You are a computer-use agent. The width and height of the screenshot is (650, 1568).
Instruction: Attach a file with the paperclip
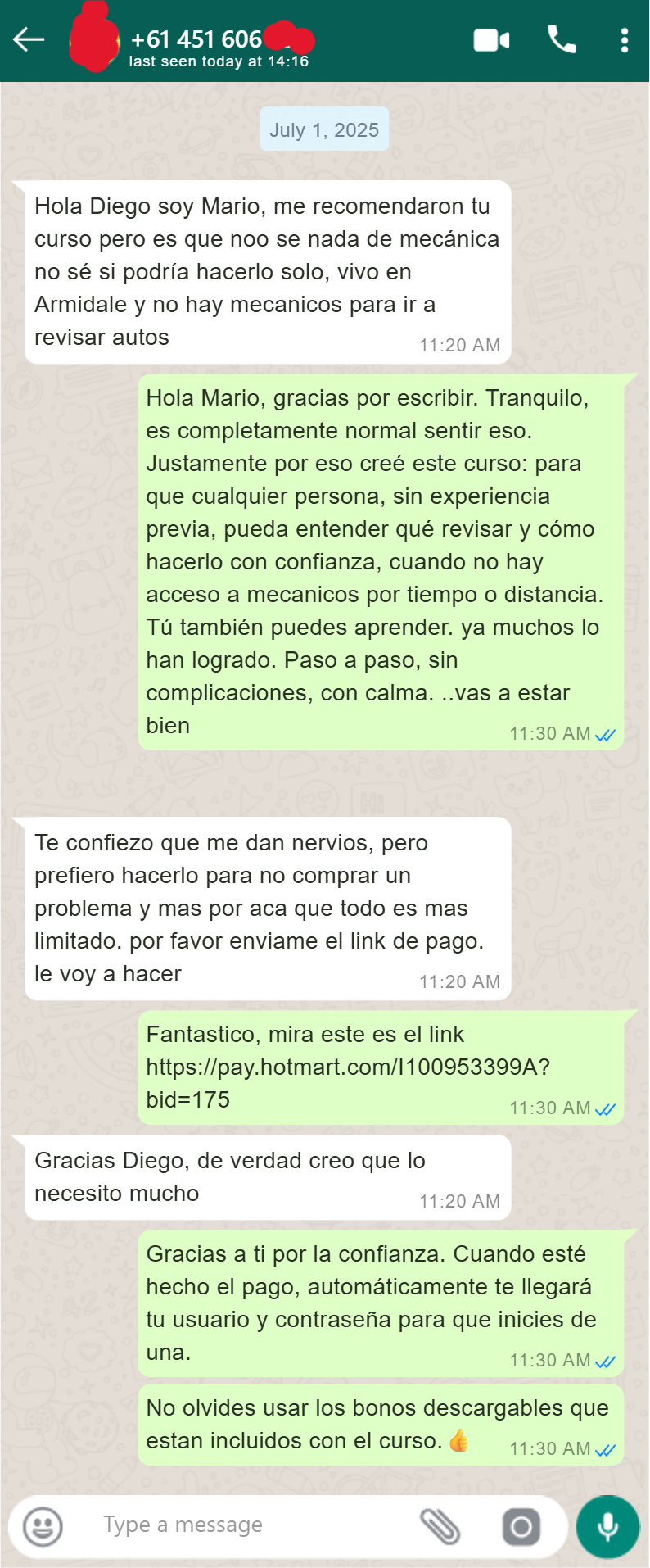[x=440, y=1526]
